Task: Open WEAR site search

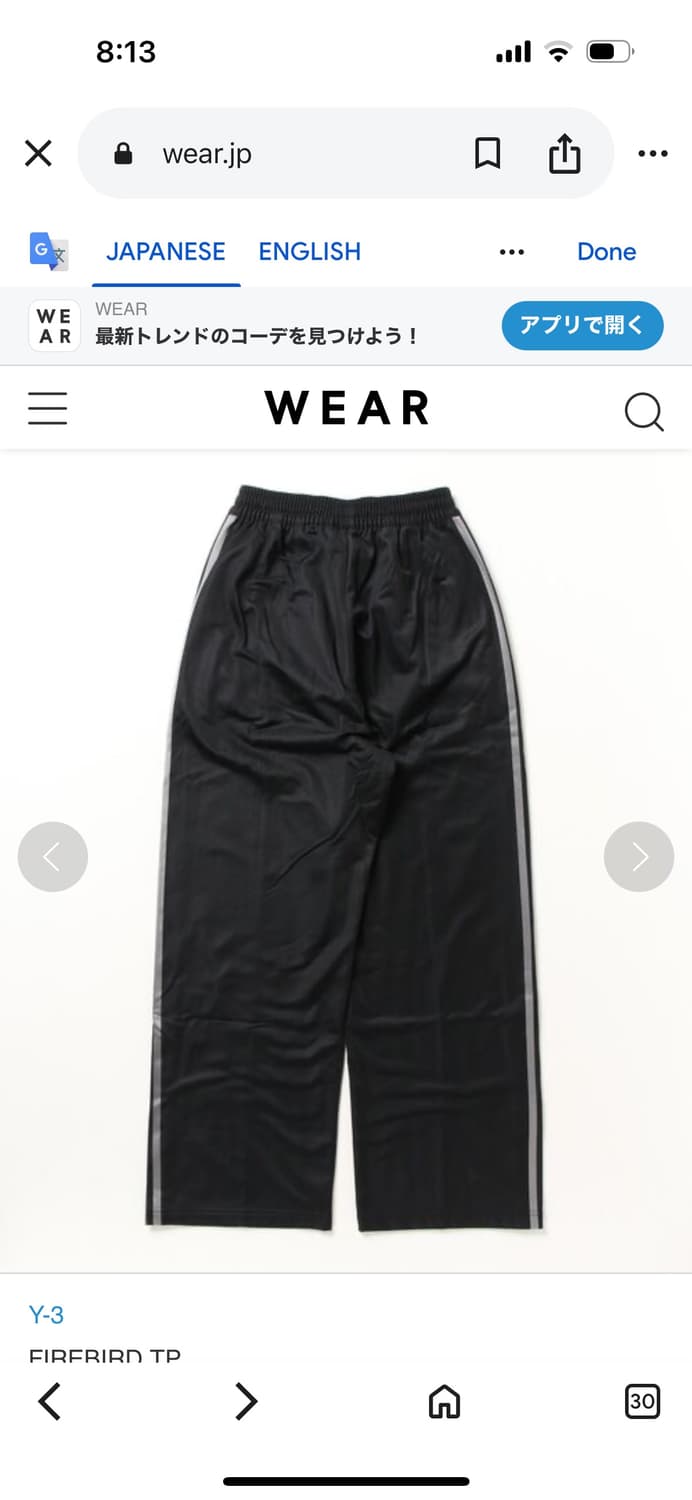Action: click(x=644, y=410)
